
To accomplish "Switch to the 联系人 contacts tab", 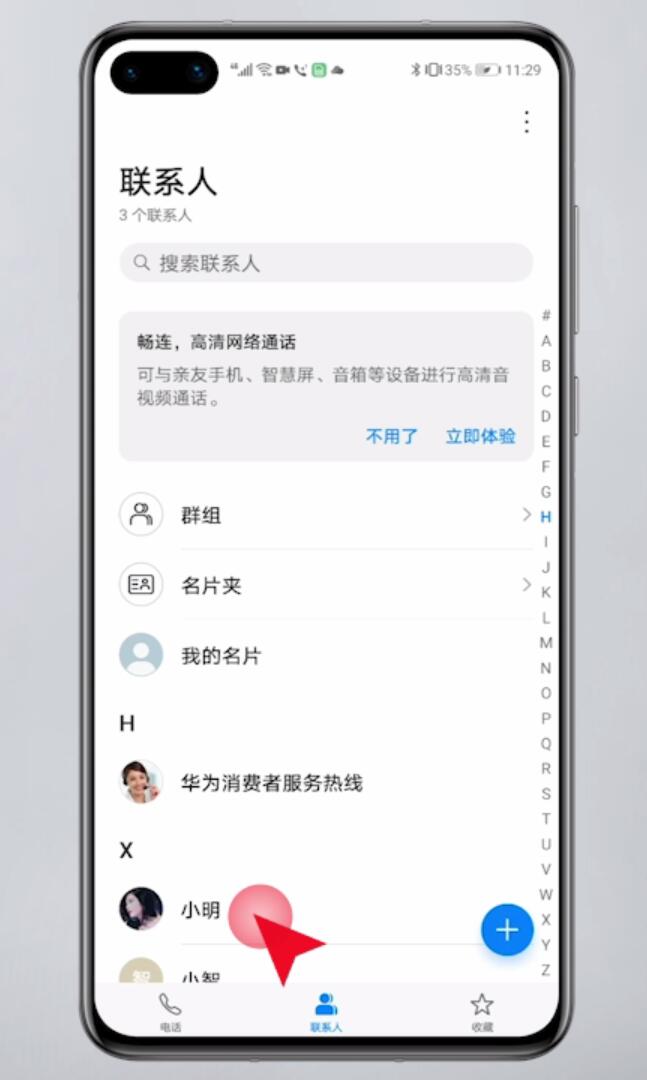I will (x=326, y=1012).
